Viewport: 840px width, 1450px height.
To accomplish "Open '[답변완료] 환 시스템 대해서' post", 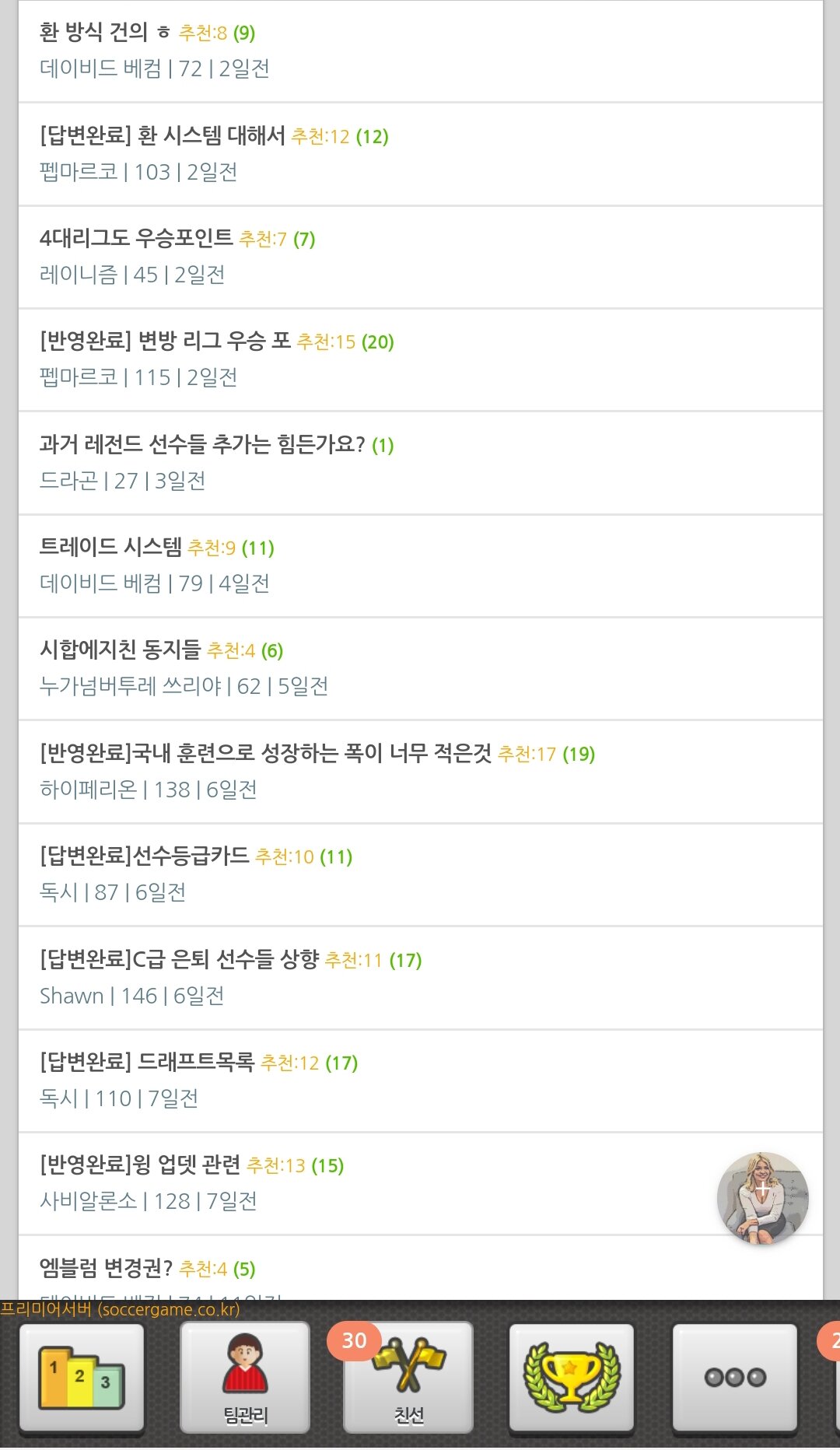I will (420, 154).
